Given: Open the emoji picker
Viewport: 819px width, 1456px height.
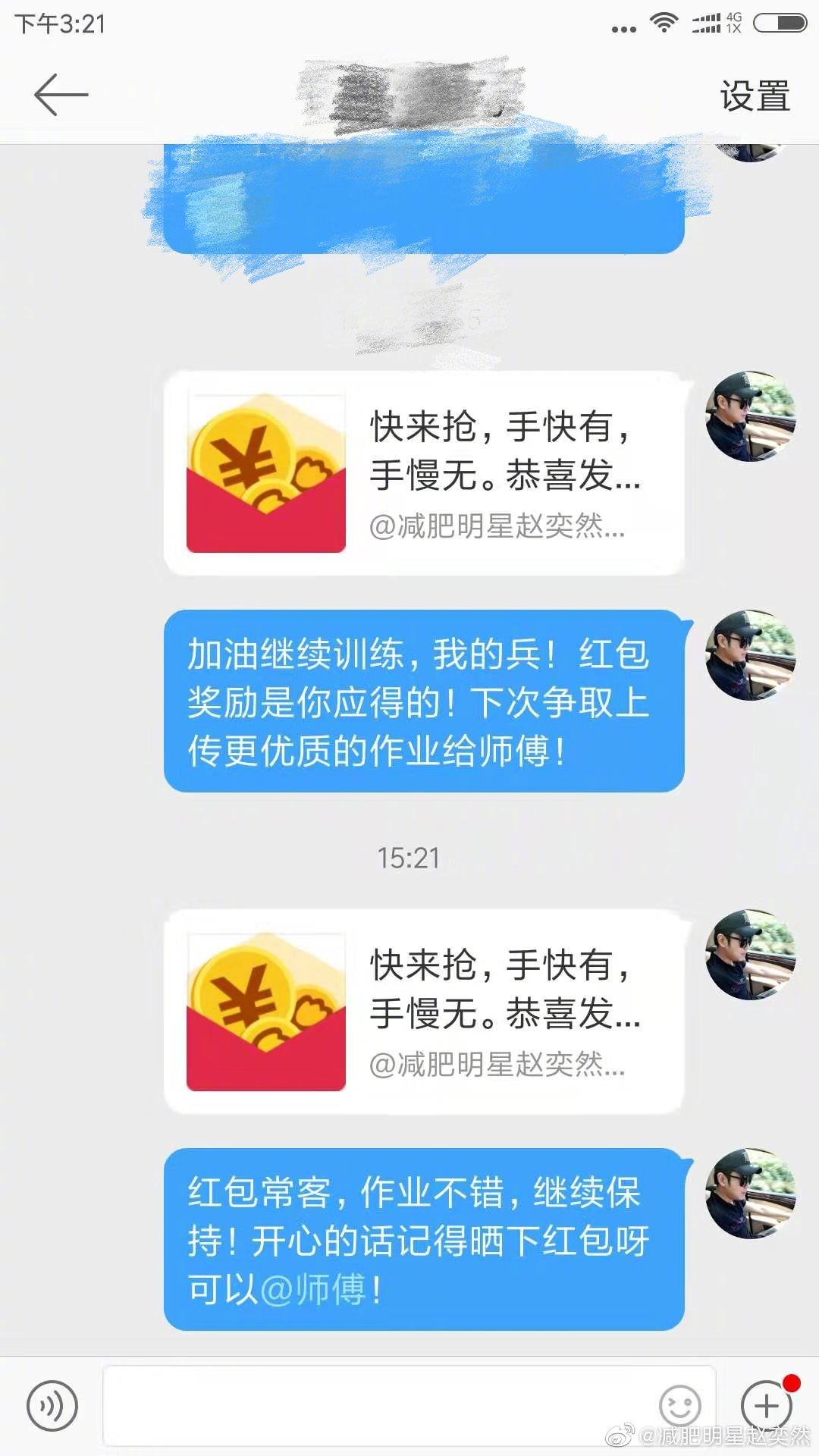Looking at the screenshot, I should [679, 1407].
